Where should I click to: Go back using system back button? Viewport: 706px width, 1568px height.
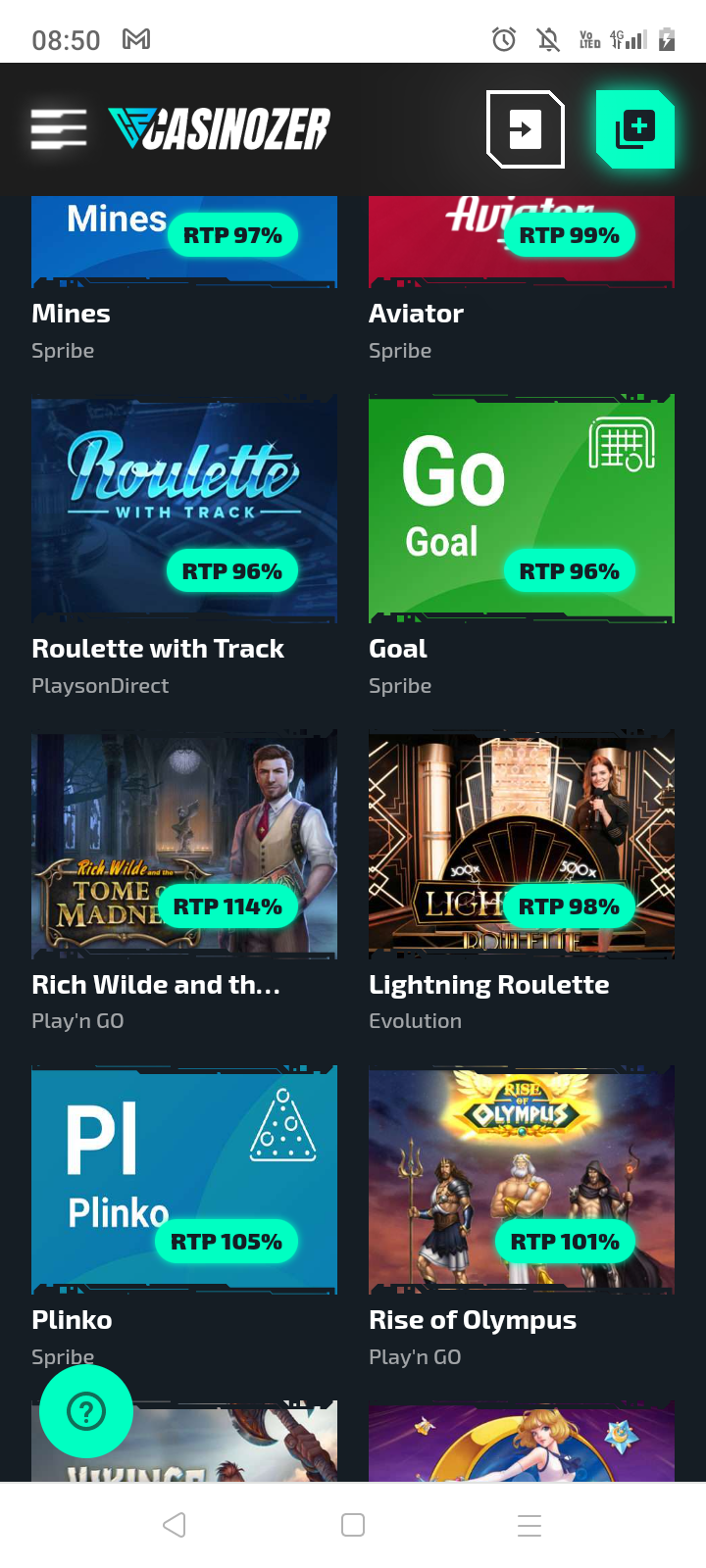175,1525
